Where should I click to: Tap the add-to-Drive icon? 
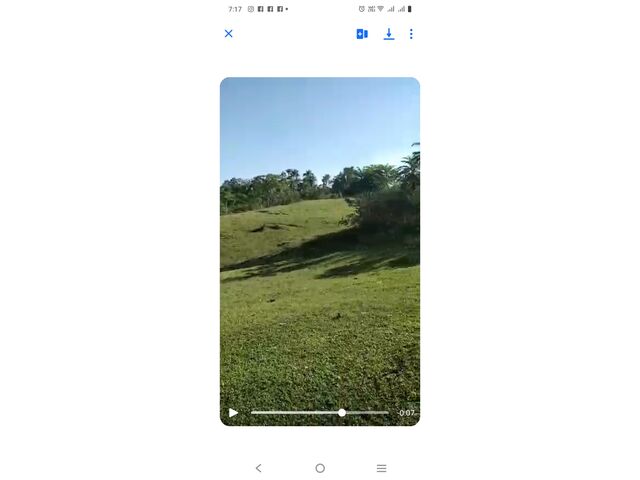coord(362,34)
